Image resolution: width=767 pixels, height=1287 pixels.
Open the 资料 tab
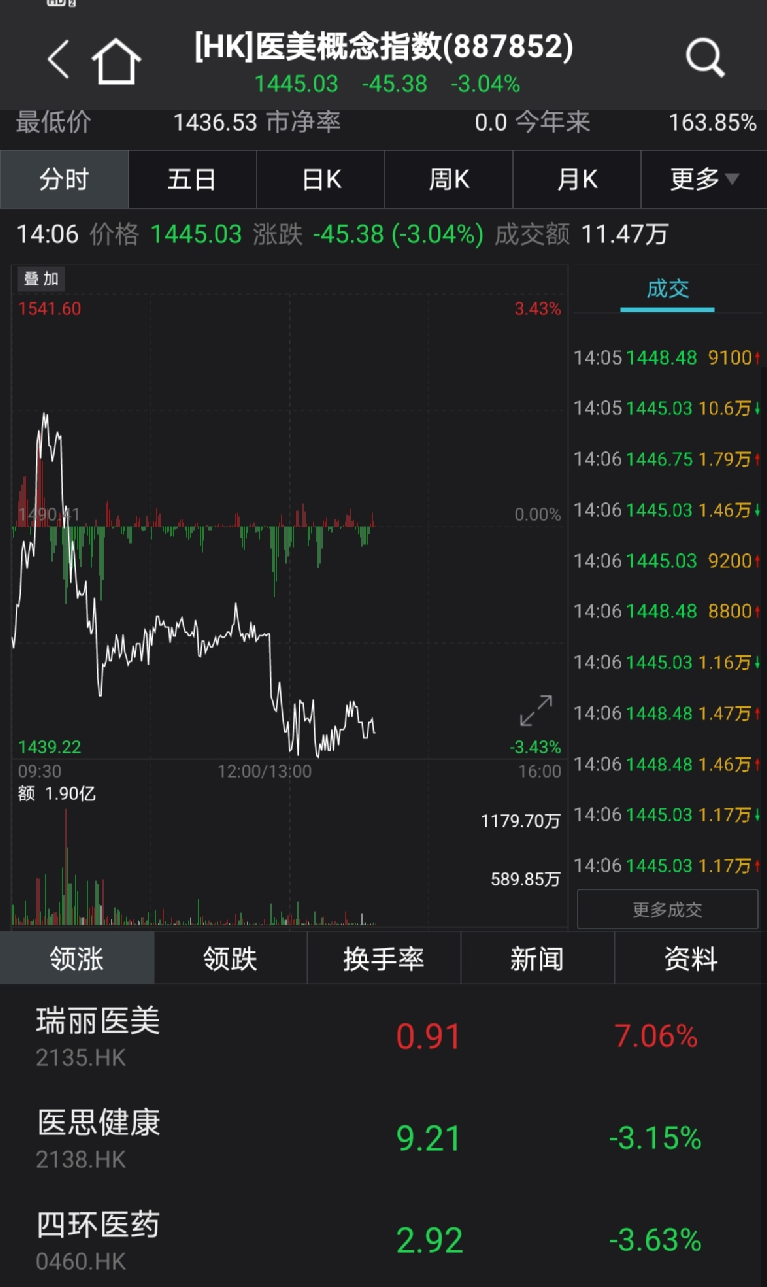[x=691, y=959]
